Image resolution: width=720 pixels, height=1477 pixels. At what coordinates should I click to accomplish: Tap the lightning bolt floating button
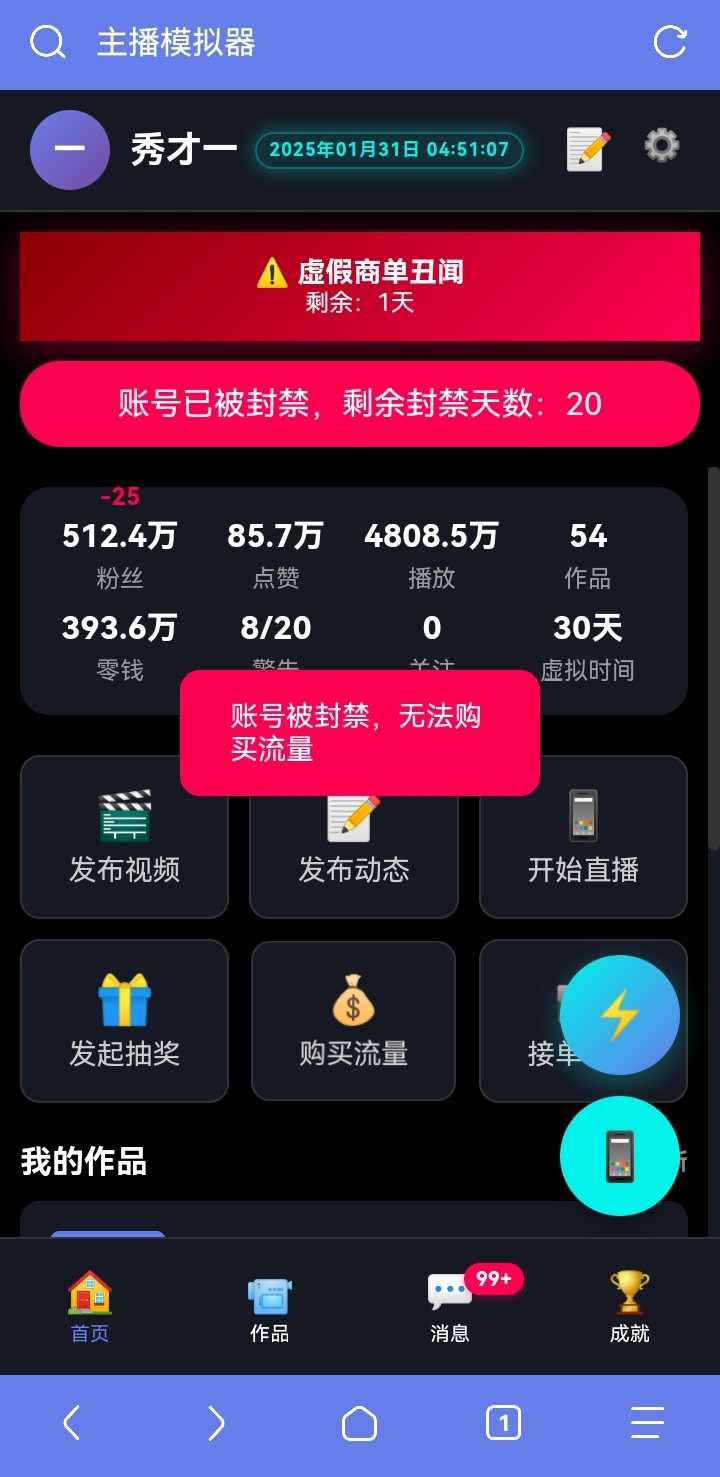pyautogui.click(x=619, y=1015)
